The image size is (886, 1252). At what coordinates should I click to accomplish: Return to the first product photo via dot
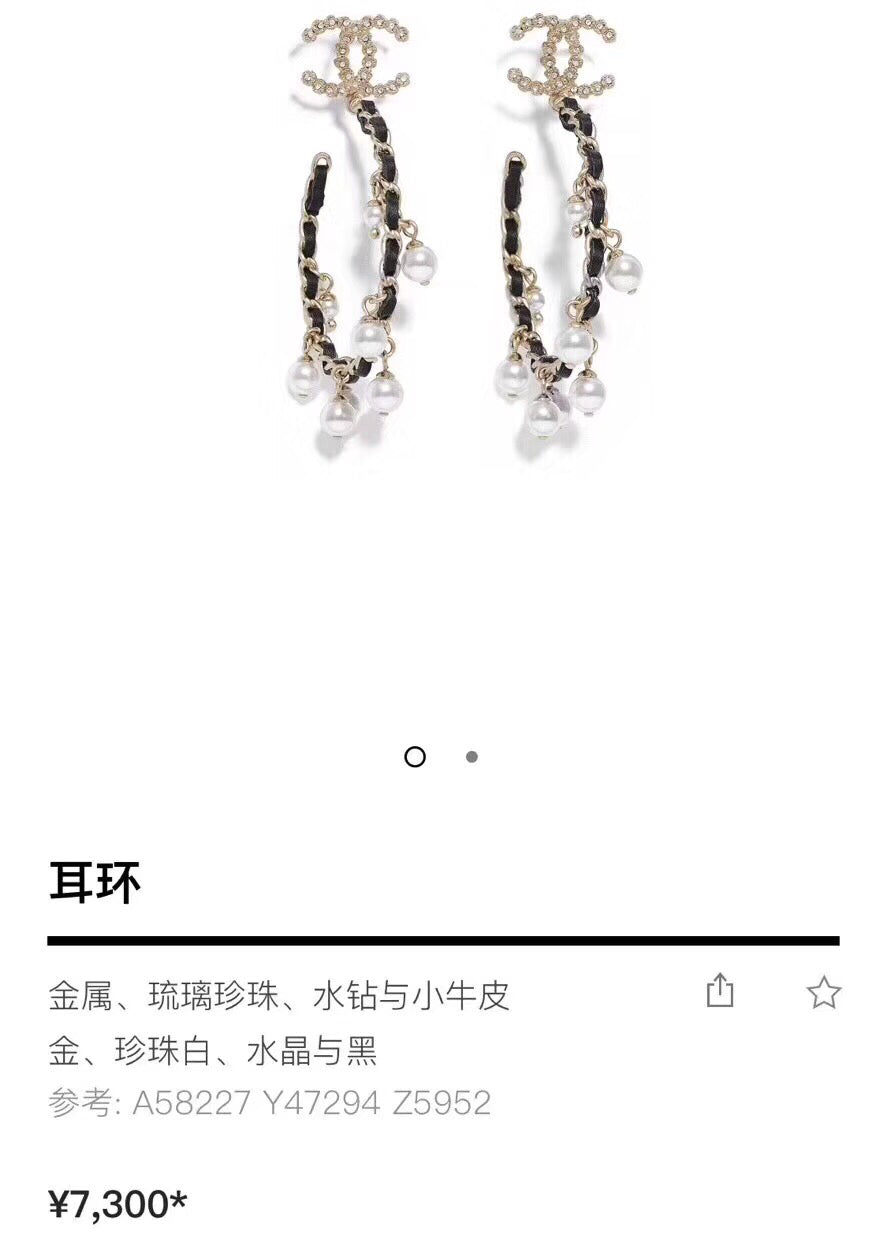click(x=416, y=759)
